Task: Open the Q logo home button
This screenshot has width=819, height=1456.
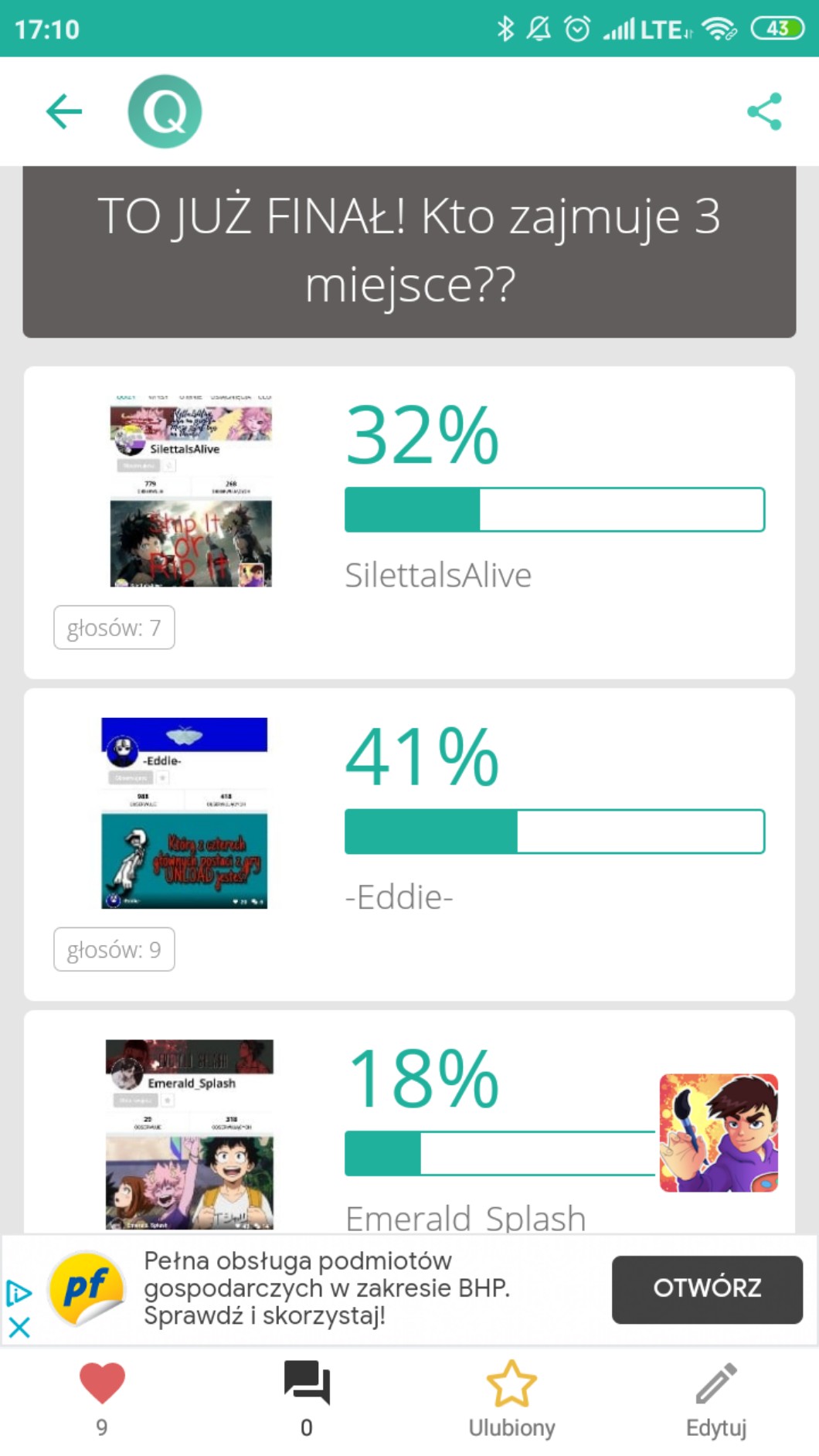Action: (165, 111)
